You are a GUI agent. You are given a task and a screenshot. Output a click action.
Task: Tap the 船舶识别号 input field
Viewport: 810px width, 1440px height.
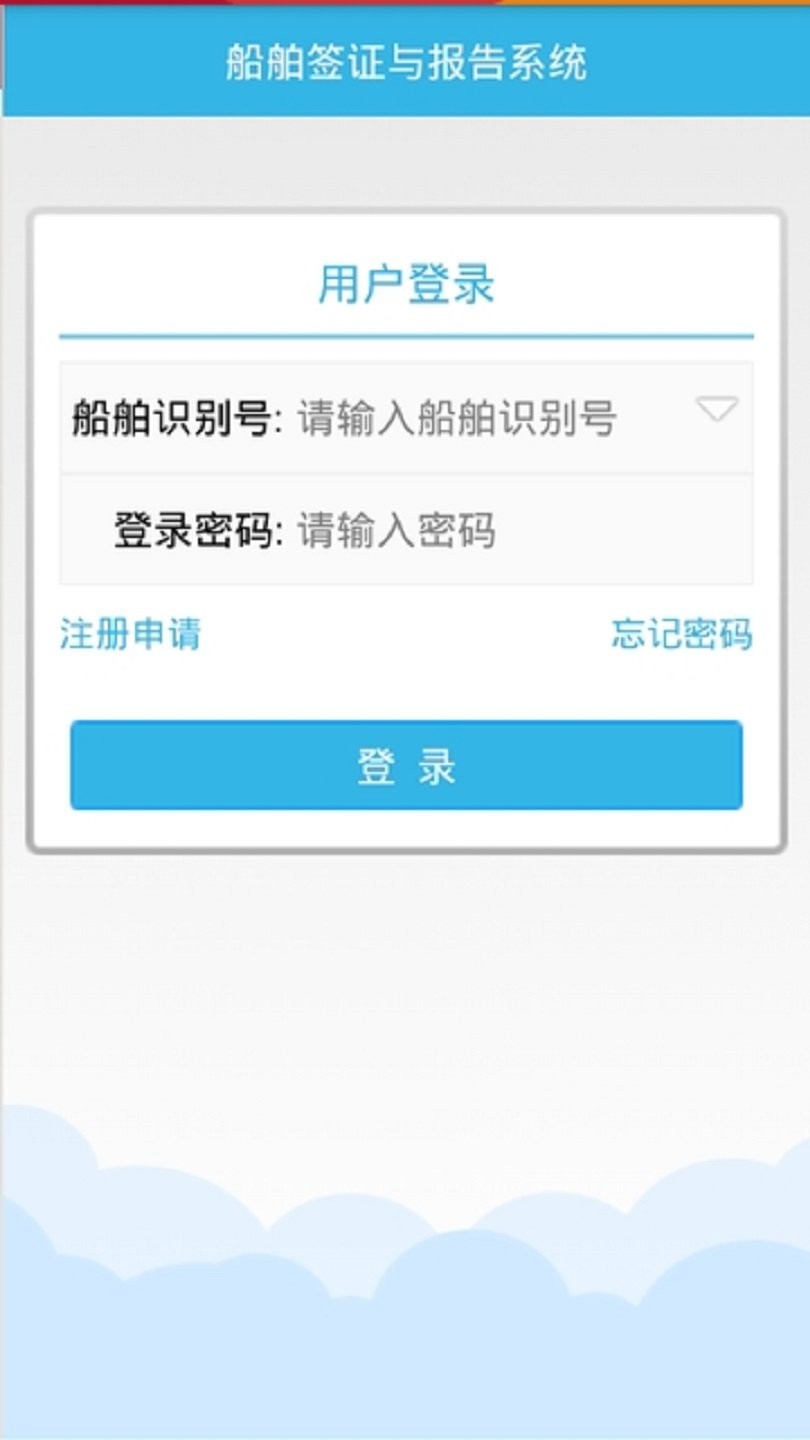coord(490,418)
